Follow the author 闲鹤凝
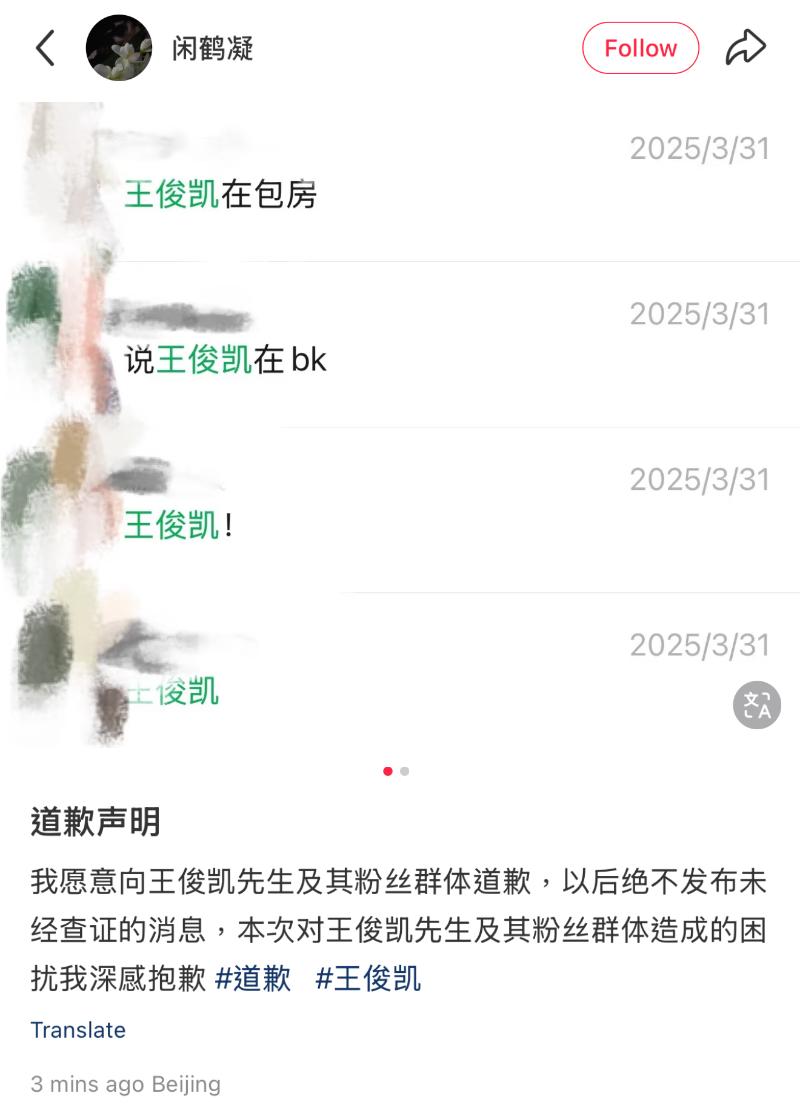Screen dimensions: 800x1119 (640, 48)
